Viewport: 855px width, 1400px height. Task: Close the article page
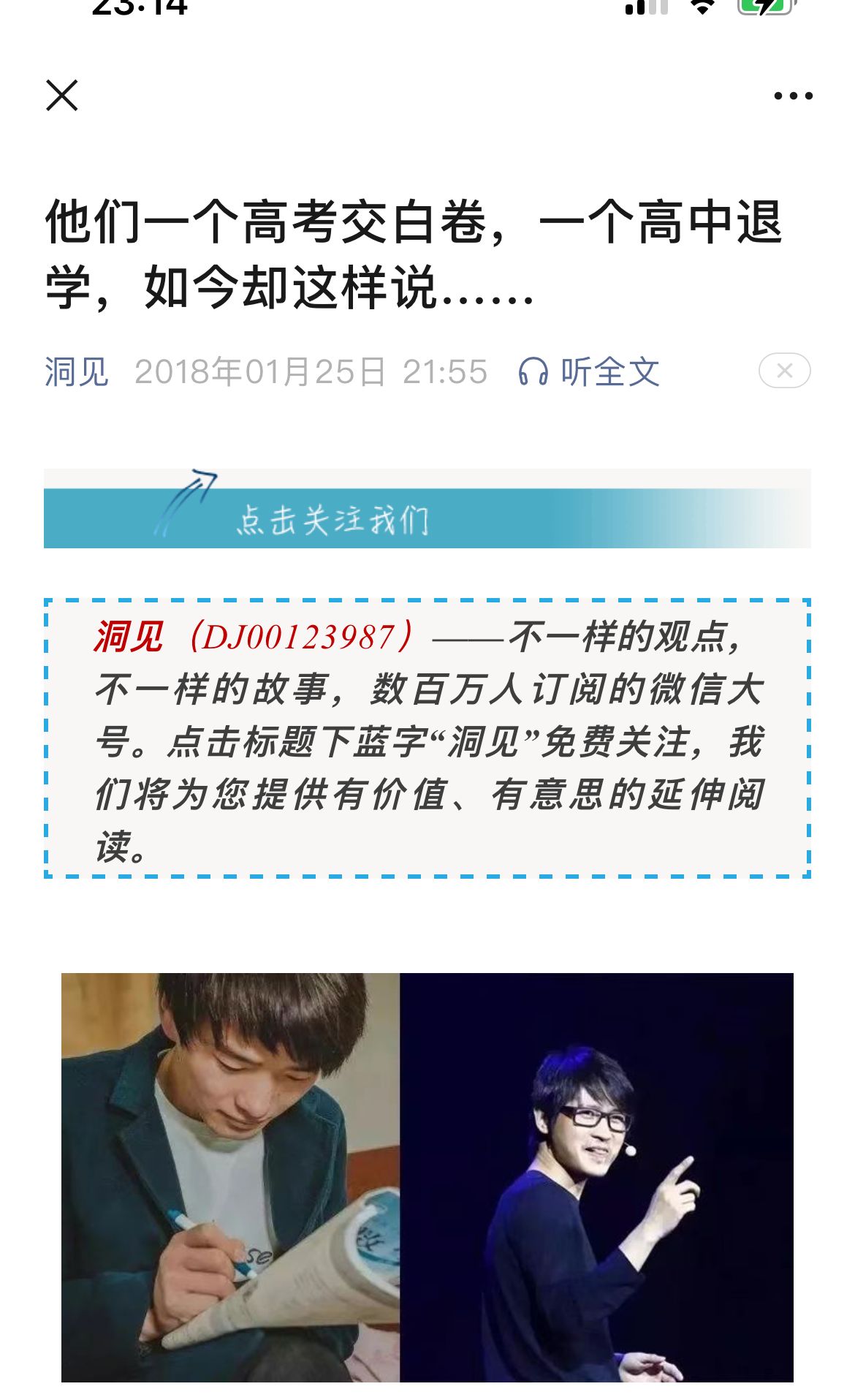click(62, 96)
